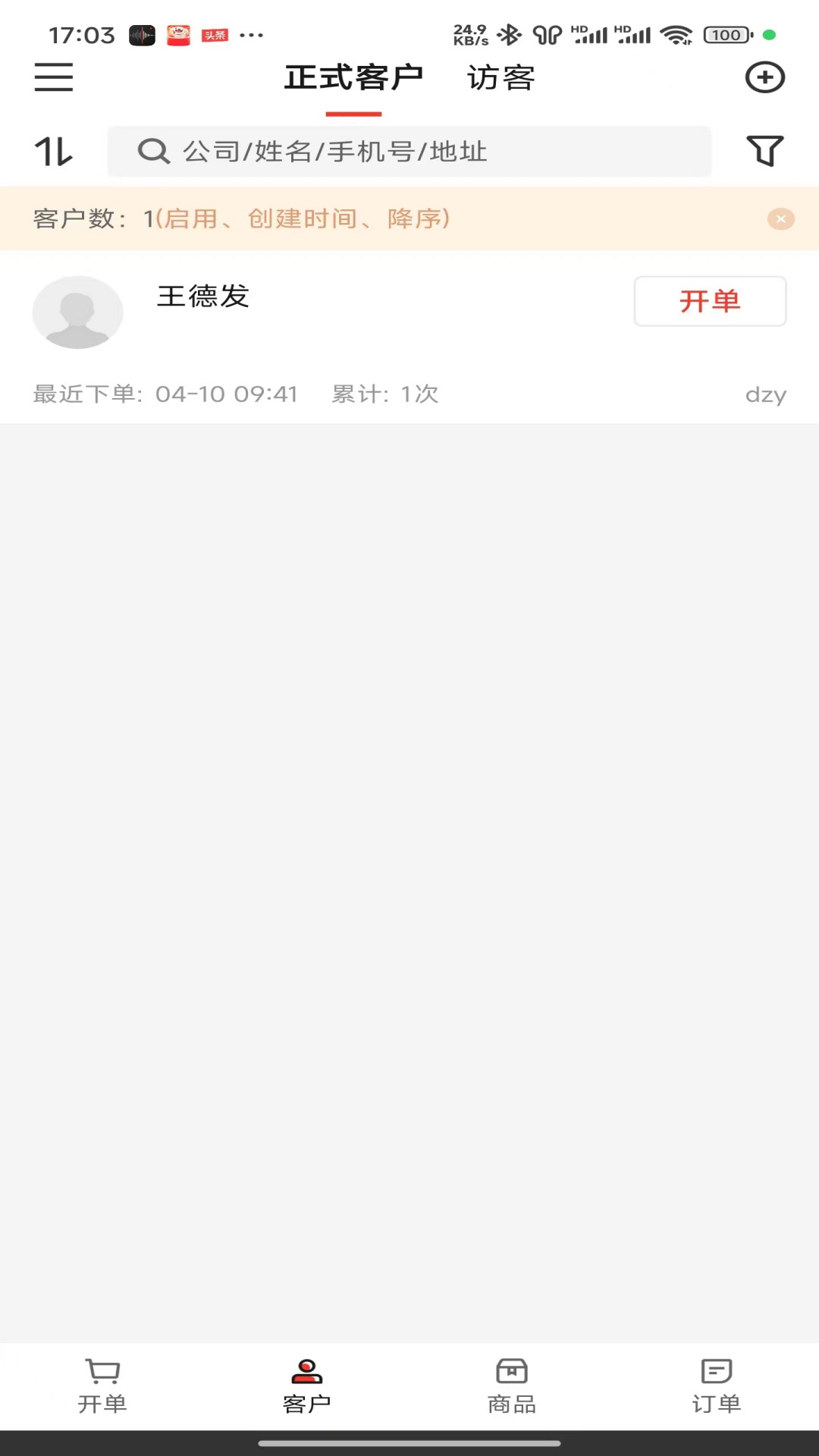Open the hamburger navigation menu
This screenshot has width=819, height=1456.
53,77
